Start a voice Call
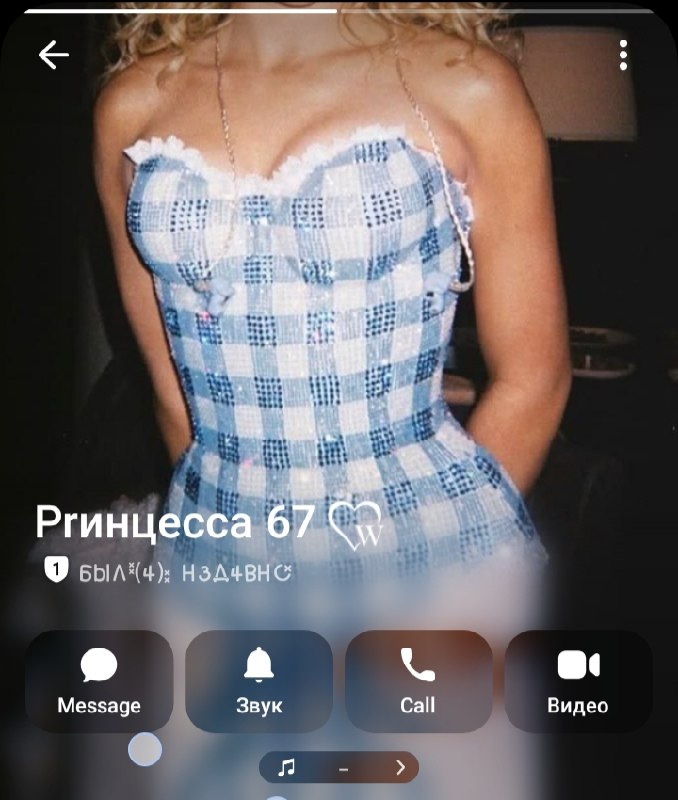The height and width of the screenshot is (800, 678). pyautogui.click(x=418, y=681)
